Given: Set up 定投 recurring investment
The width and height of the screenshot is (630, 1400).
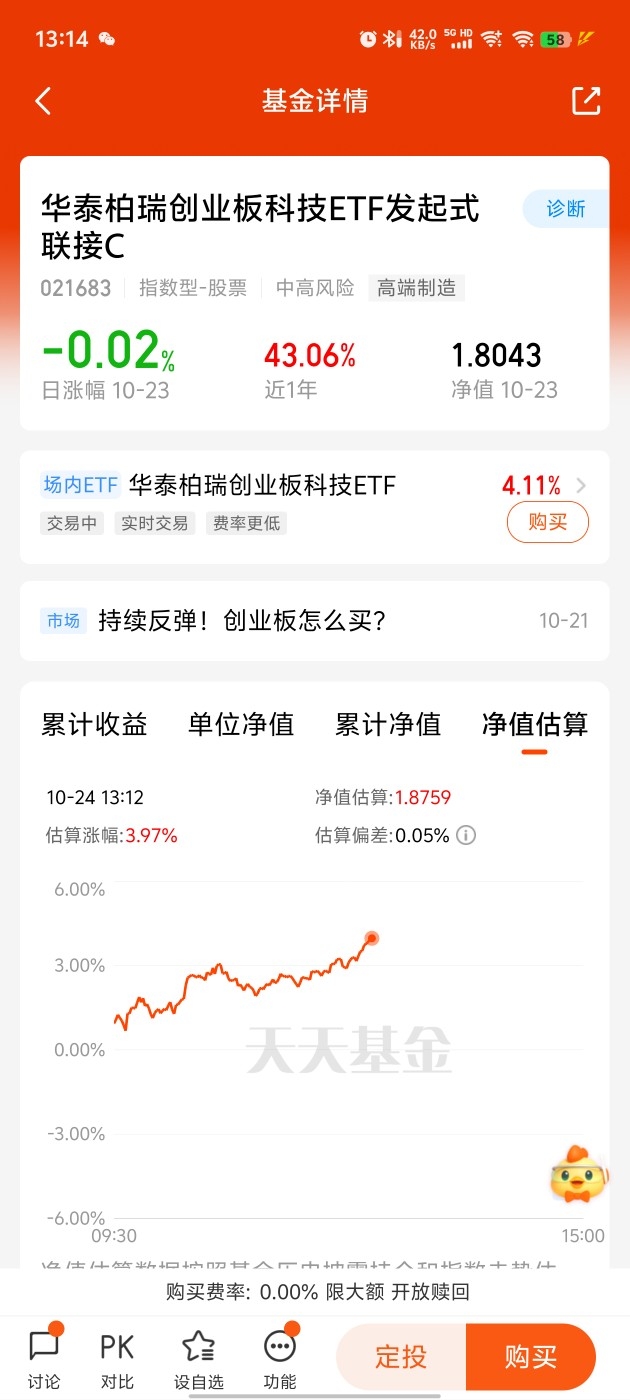Looking at the screenshot, I should pos(401,1357).
